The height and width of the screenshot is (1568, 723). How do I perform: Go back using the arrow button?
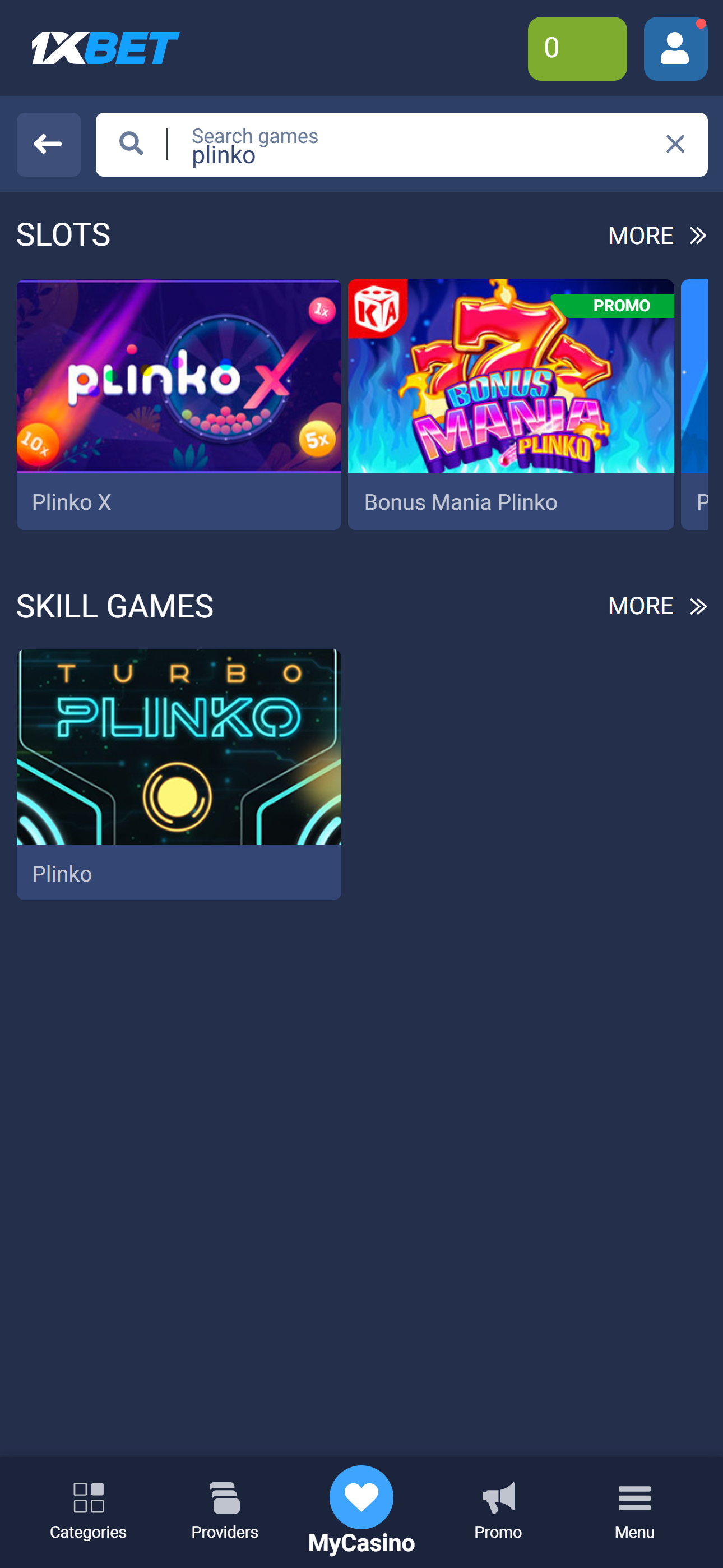[x=48, y=144]
